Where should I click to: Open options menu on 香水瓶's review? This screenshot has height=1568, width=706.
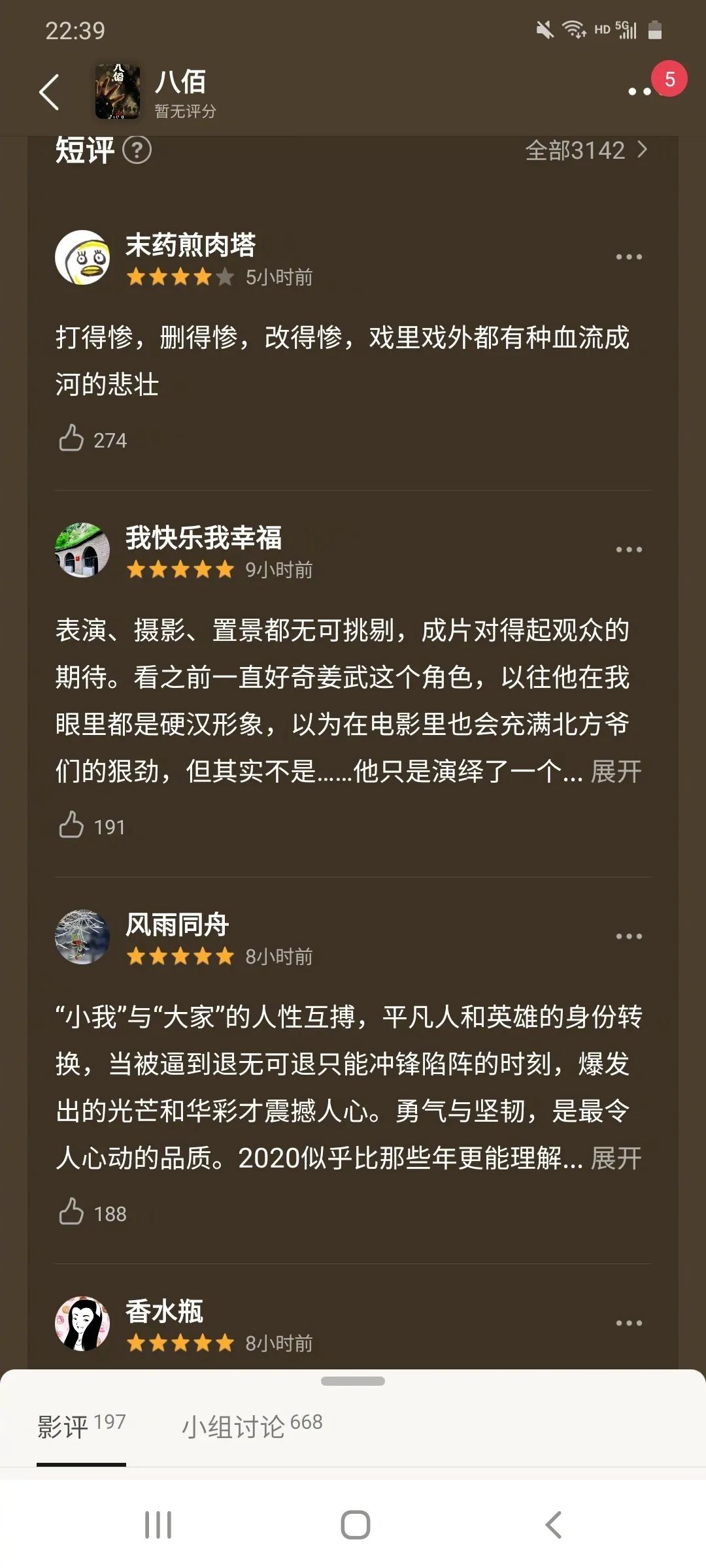click(x=629, y=1323)
